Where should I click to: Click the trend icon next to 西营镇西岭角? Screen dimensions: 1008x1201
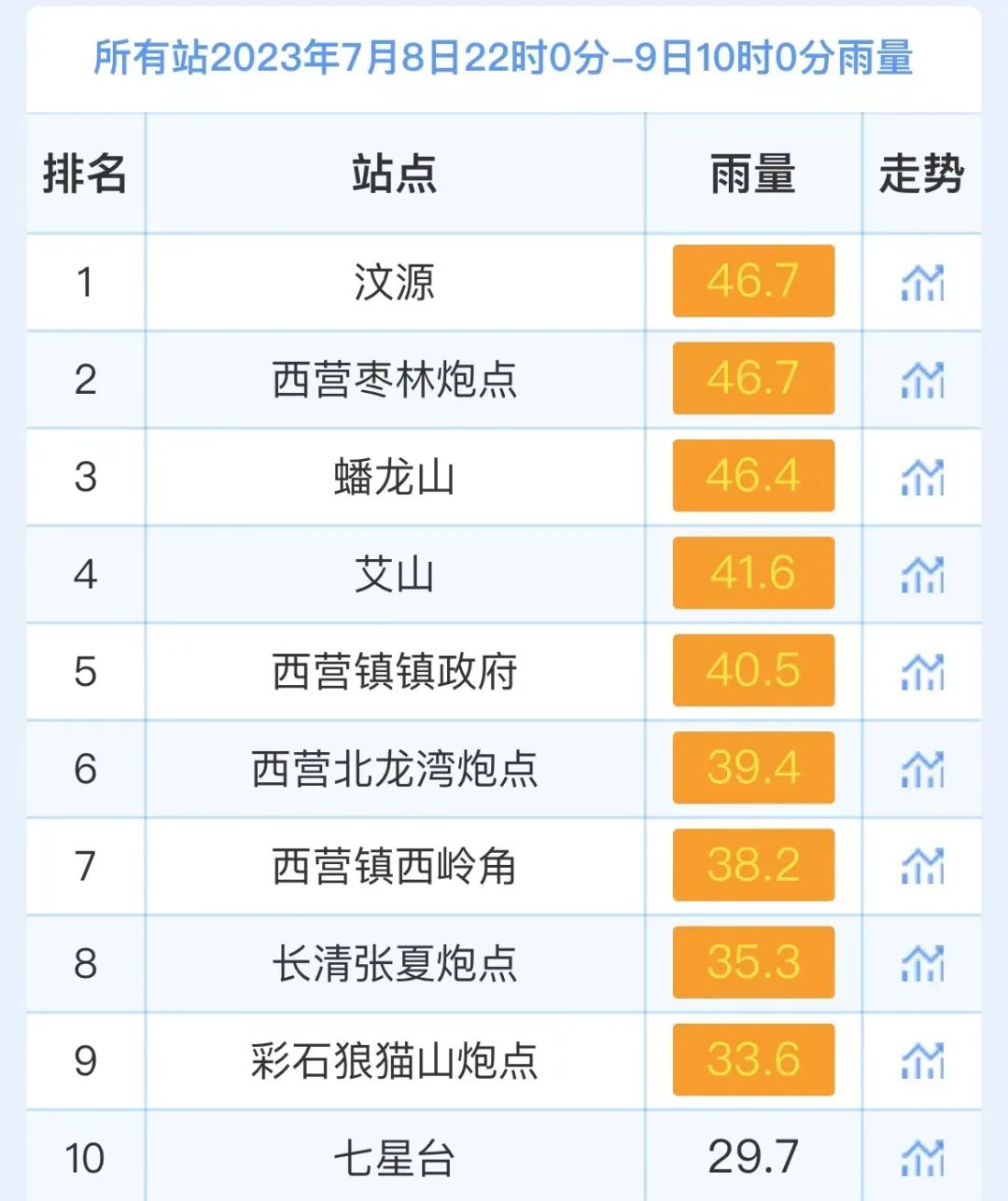pyautogui.click(x=922, y=866)
